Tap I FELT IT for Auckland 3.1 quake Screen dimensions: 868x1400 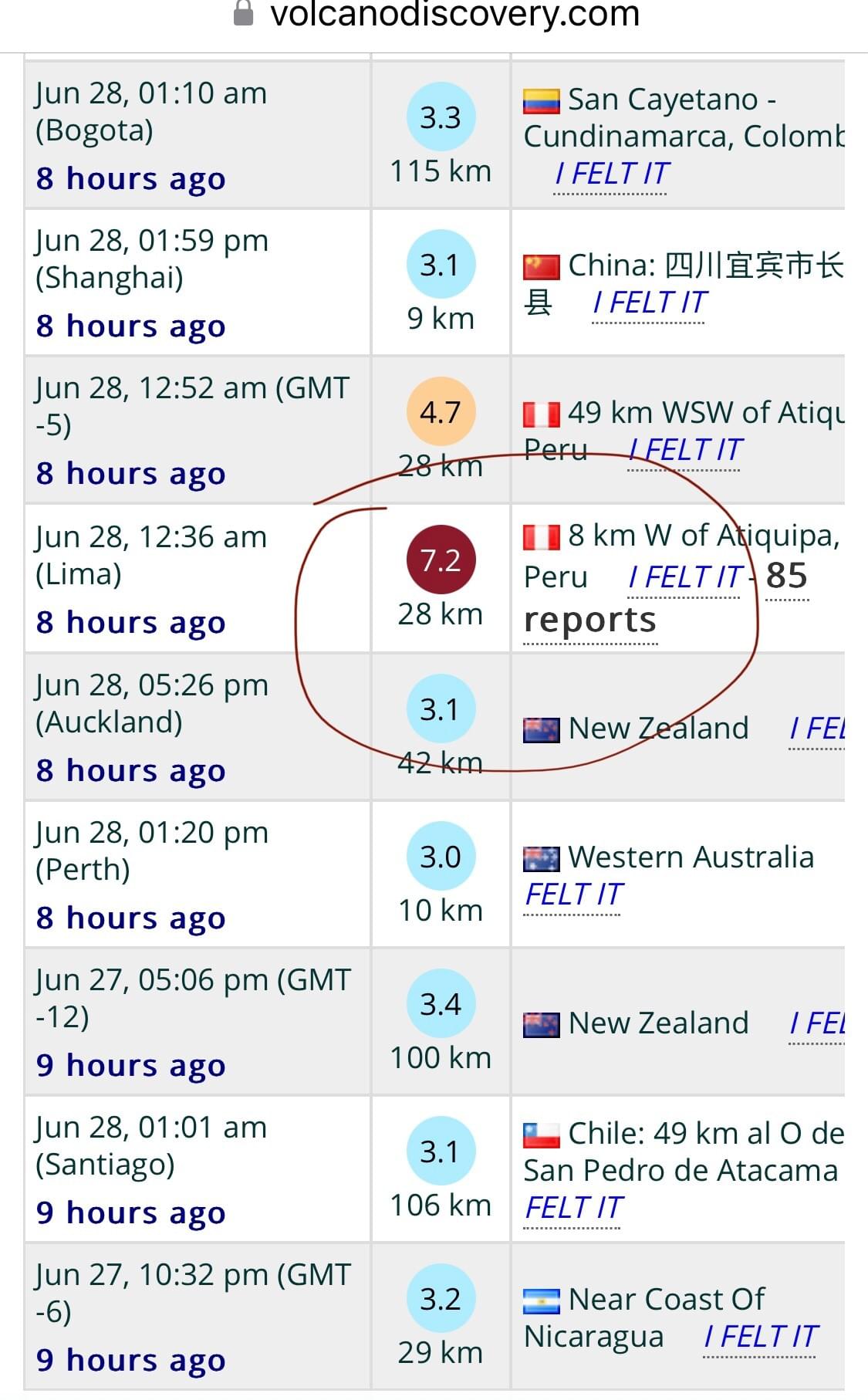[x=817, y=729]
